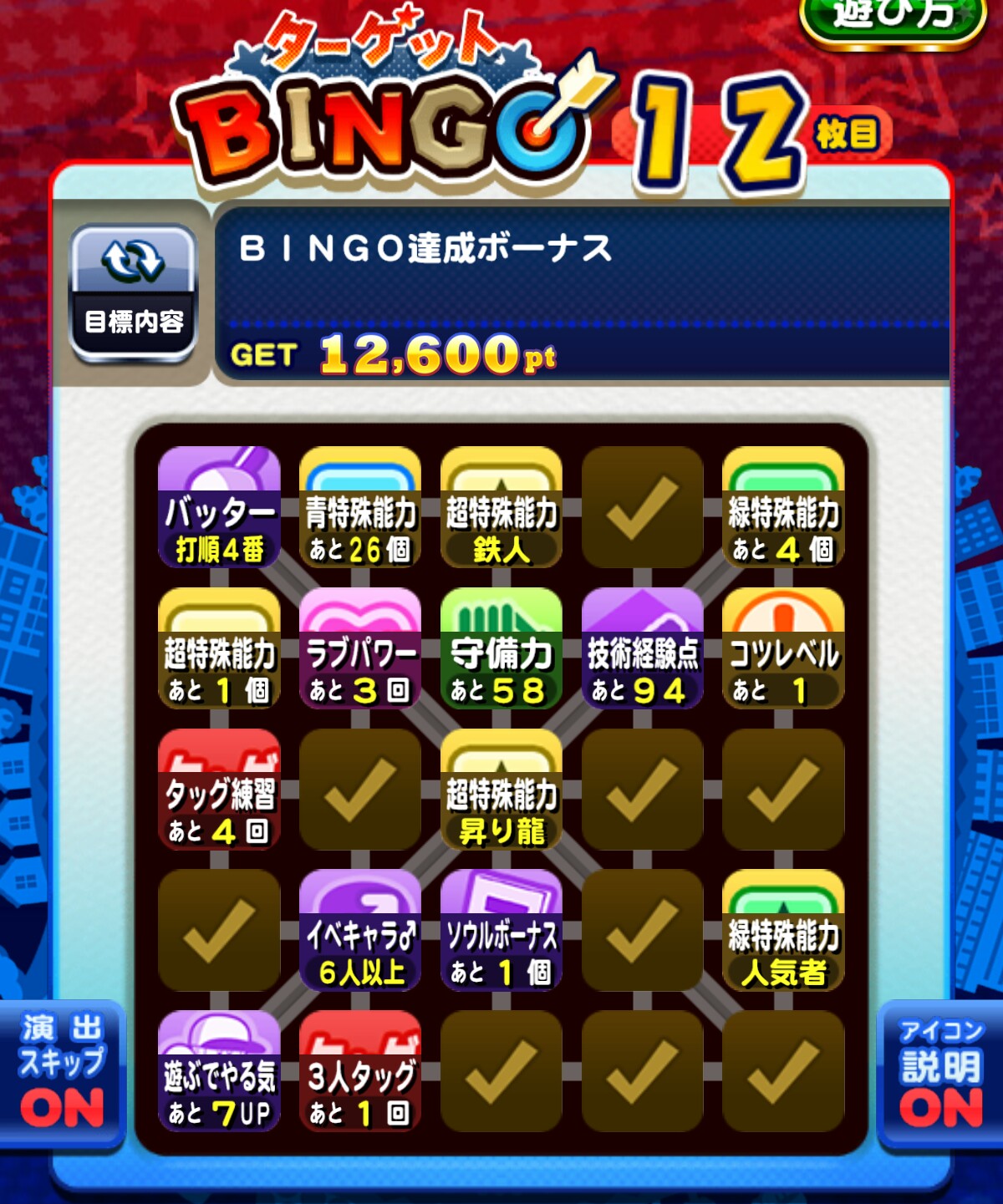This screenshot has width=1003, height=1204.
Task: Open 緑特殊能力 人気者 tile
Action: point(783,930)
